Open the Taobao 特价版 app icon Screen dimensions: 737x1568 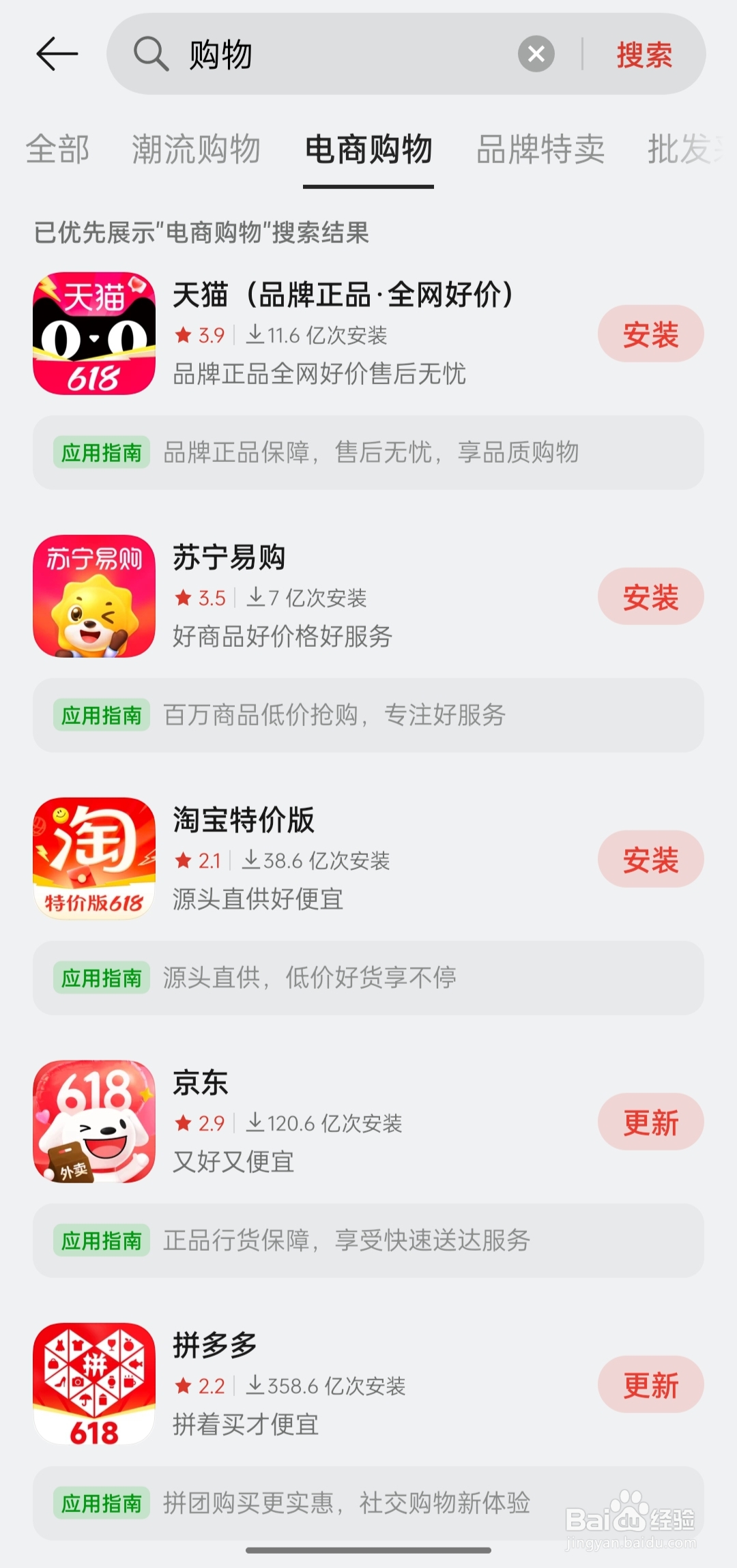pyautogui.click(x=93, y=860)
